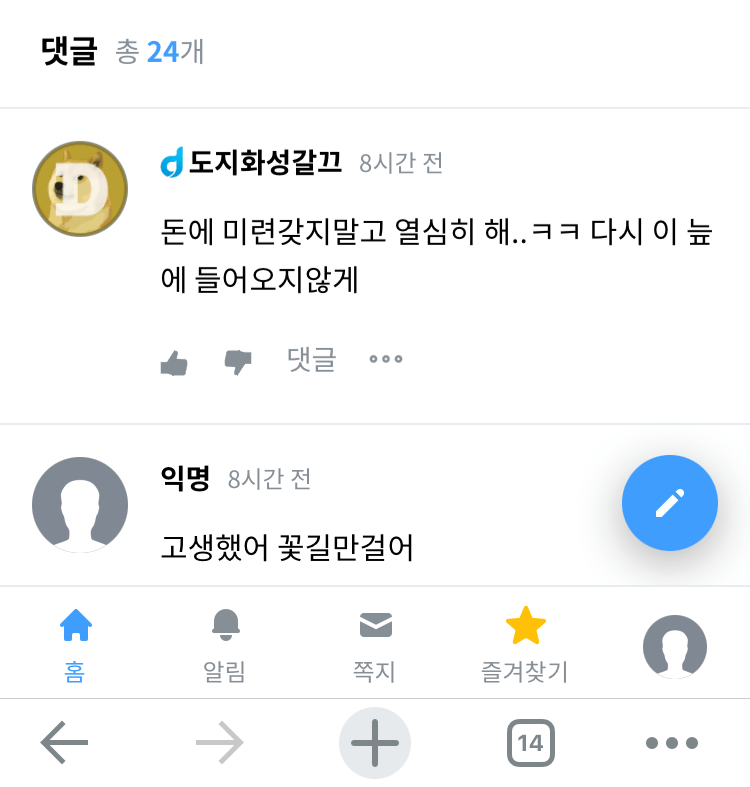Open more options on 도지화성갈끄's comment
Viewport: 750px width, 787px height.
pos(386,360)
